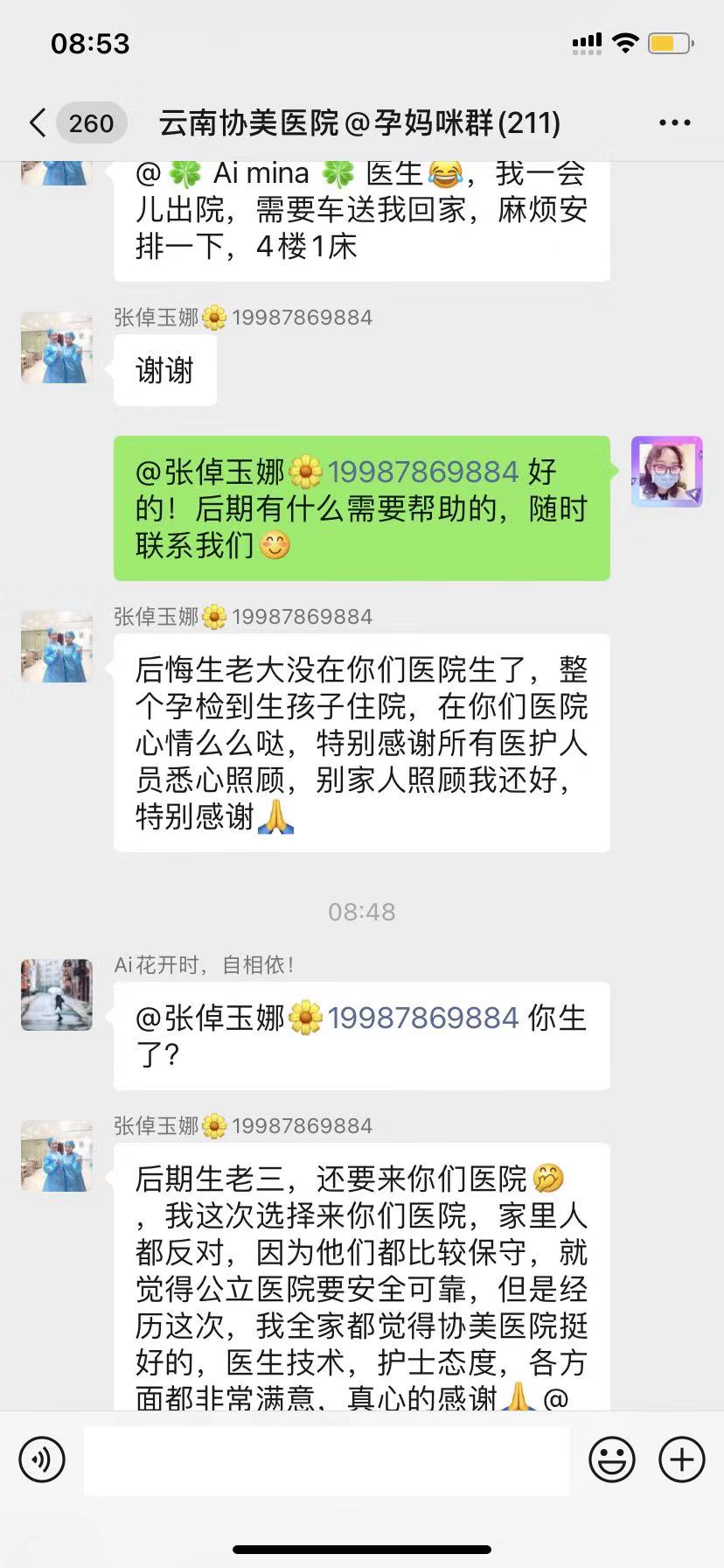Tap phone number in the 你生了 message
Image resolution: width=724 pixels, height=1568 pixels.
point(423,1018)
